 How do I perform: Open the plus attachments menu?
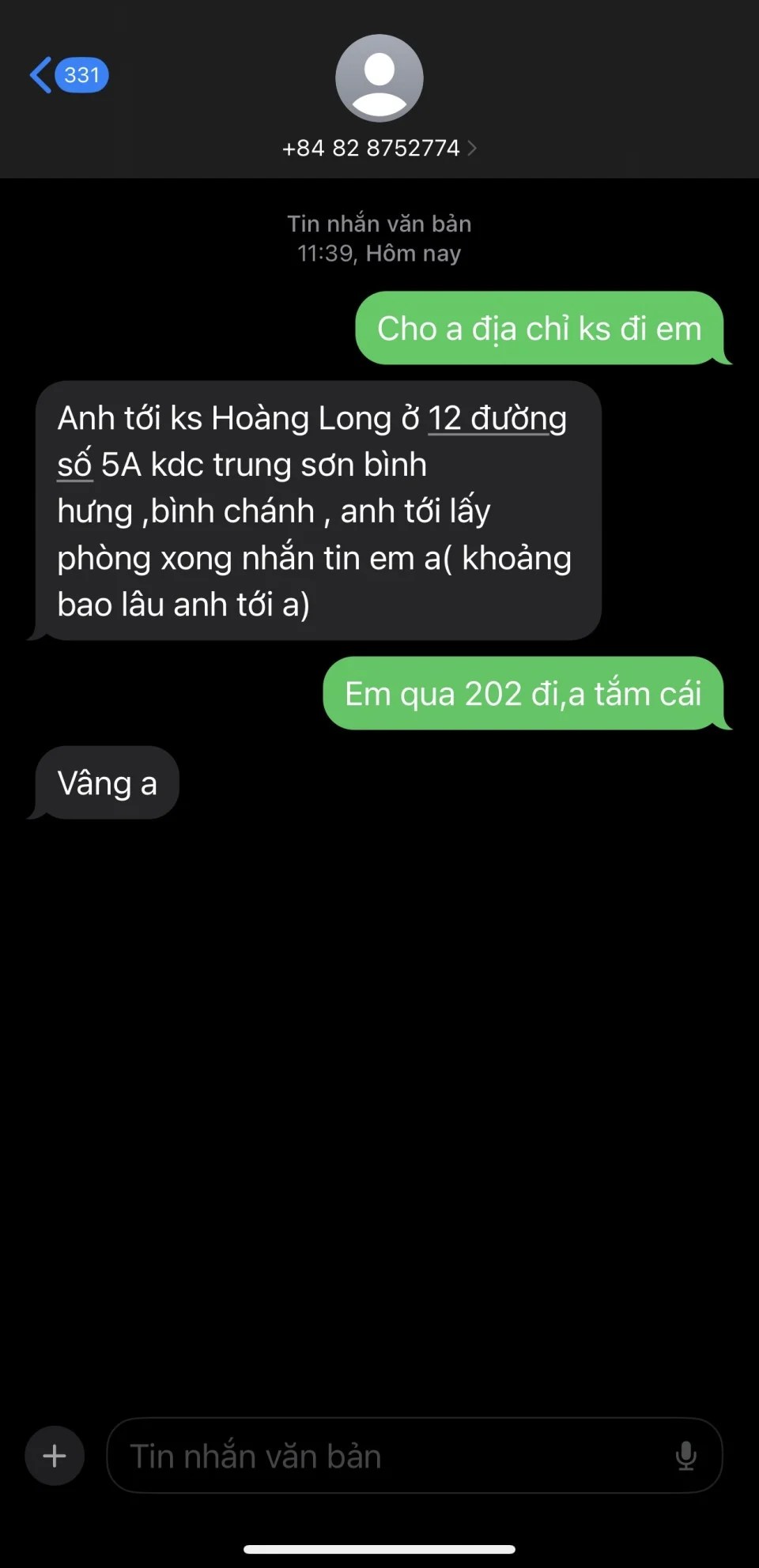click(x=55, y=1455)
